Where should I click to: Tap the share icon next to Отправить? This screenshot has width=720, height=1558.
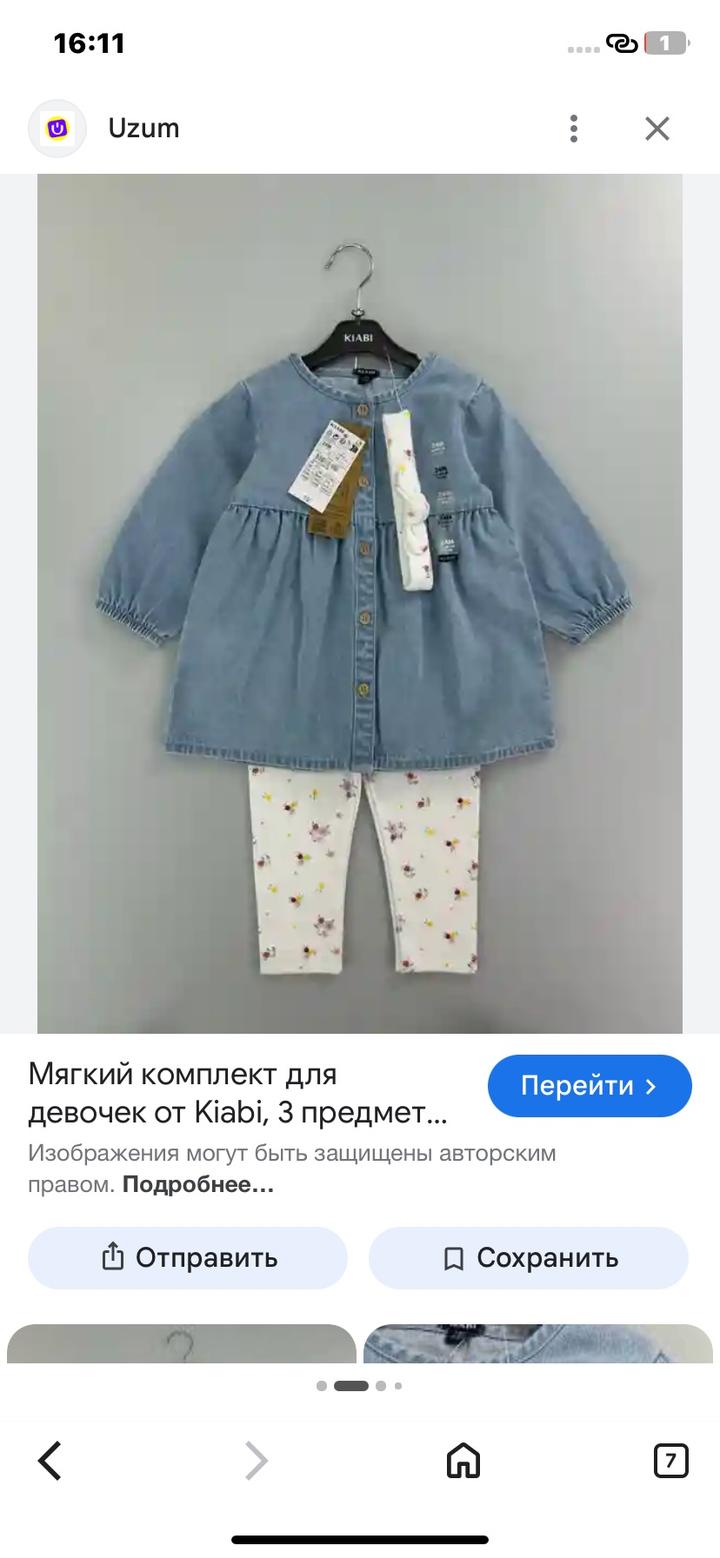pyautogui.click(x=115, y=1258)
